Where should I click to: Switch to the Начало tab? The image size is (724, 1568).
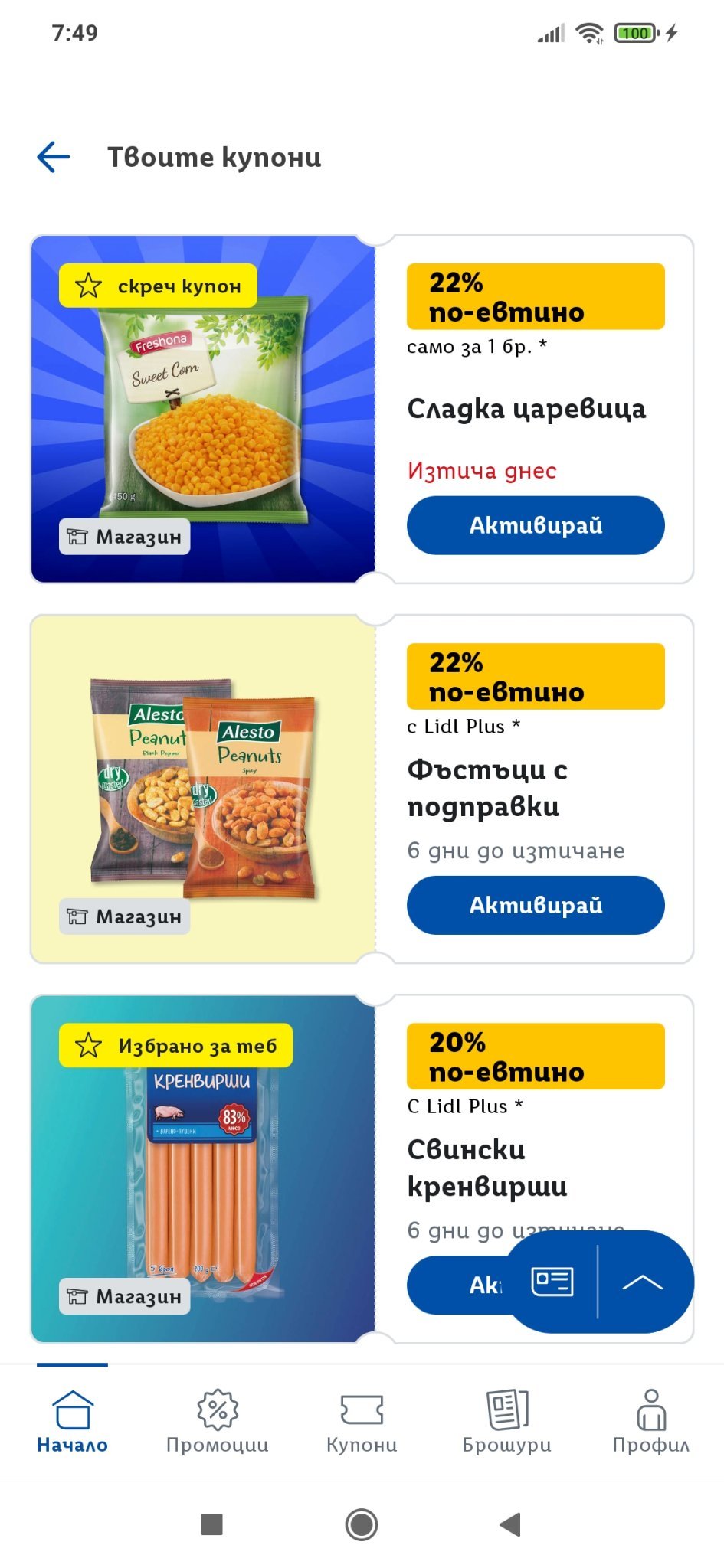coord(73,1421)
